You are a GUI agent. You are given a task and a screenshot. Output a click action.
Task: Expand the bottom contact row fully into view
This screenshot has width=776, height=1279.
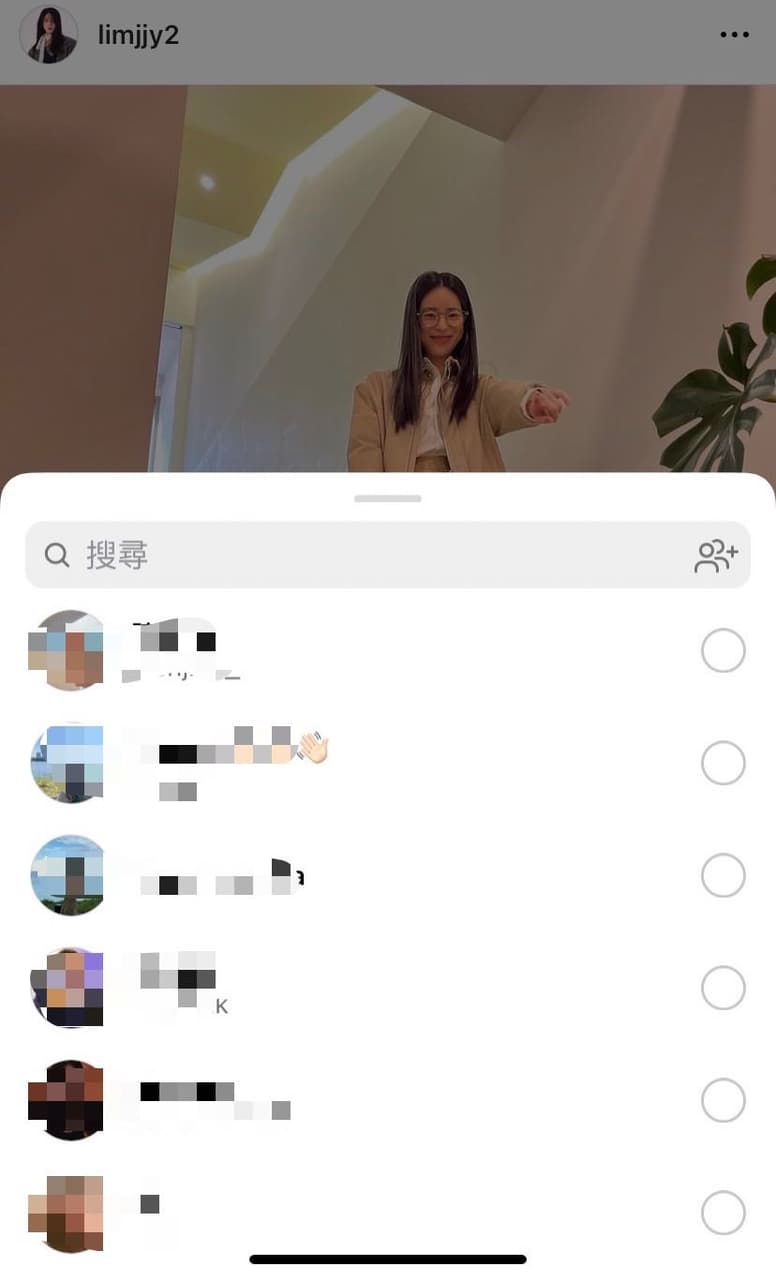coord(388,1212)
